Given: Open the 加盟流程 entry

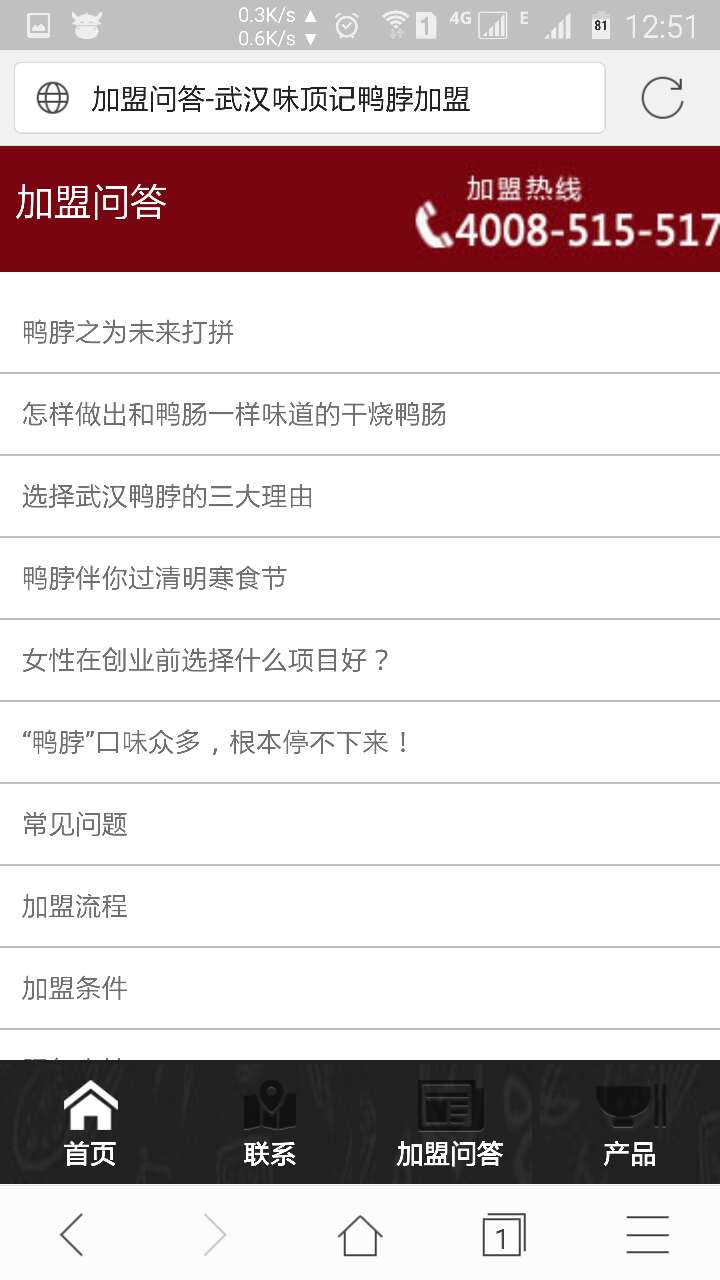Looking at the screenshot, I should click(x=360, y=906).
